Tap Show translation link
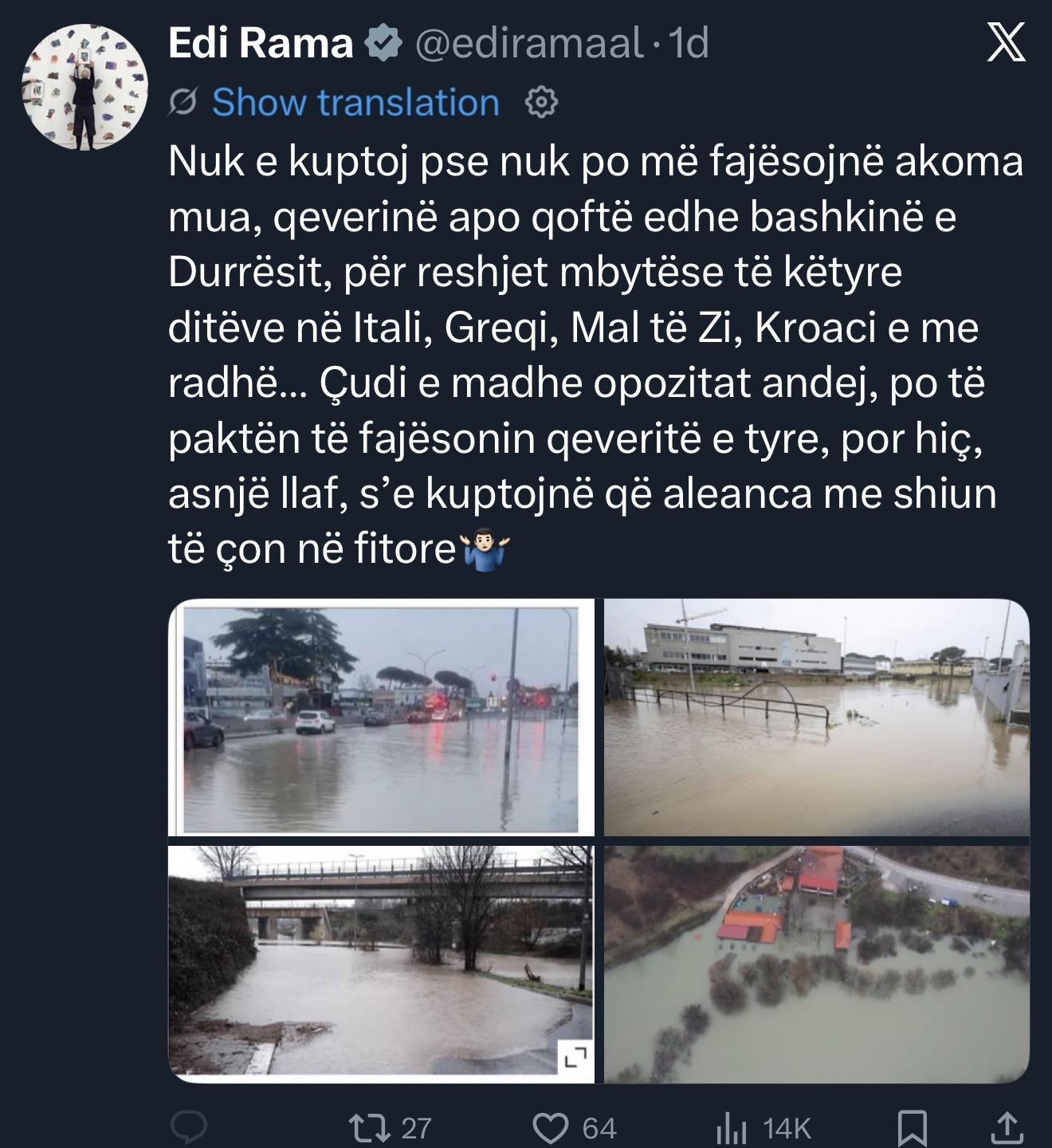 (355, 103)
